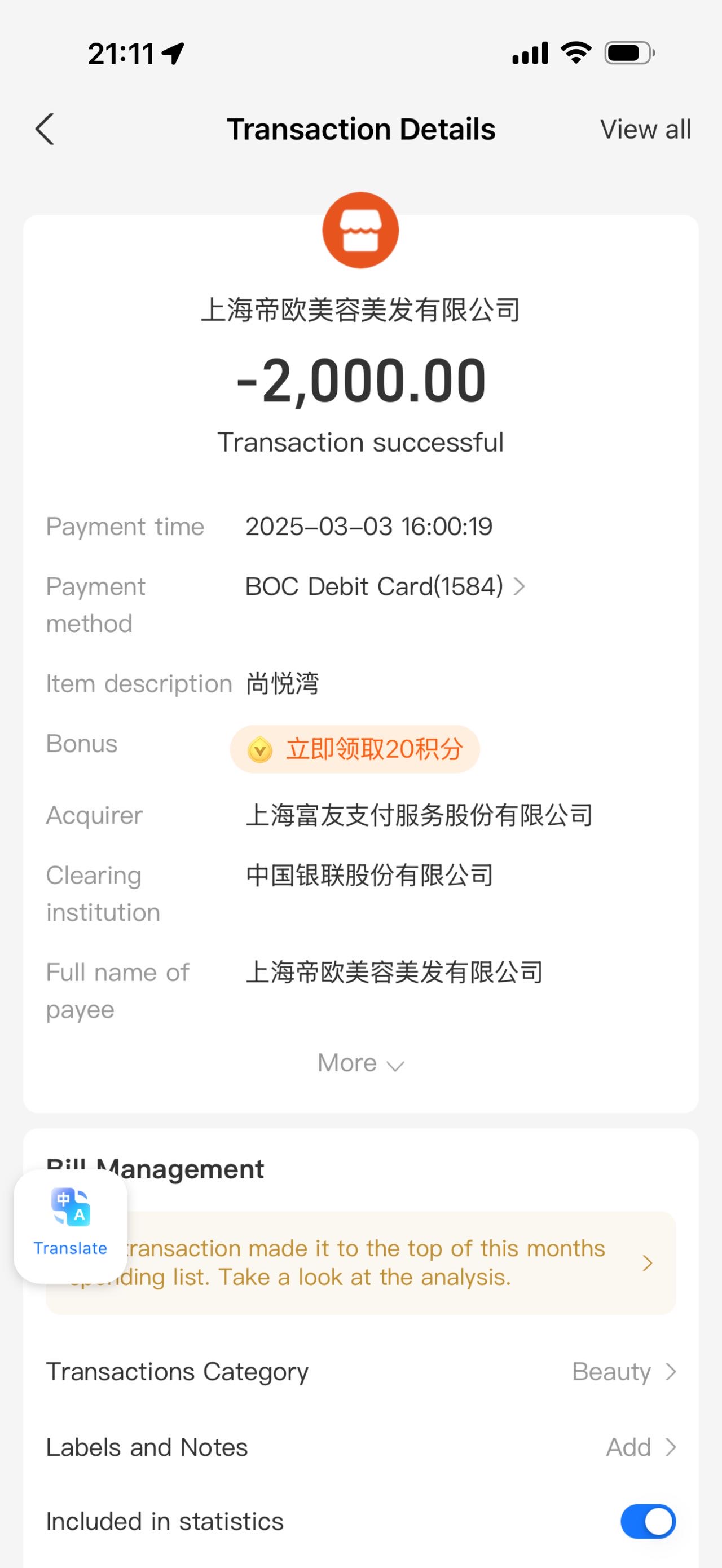Add Labels and Notes
The image size is (722, 1568).
(x=361, y=1447)
